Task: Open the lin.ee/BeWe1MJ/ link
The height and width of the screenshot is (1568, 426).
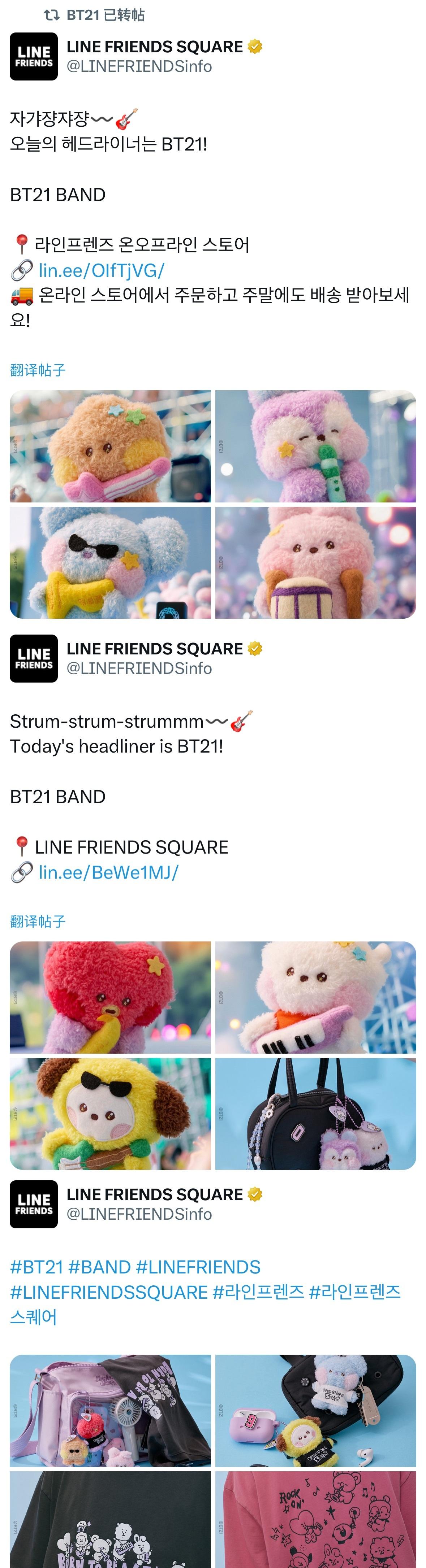Action: 108,872
